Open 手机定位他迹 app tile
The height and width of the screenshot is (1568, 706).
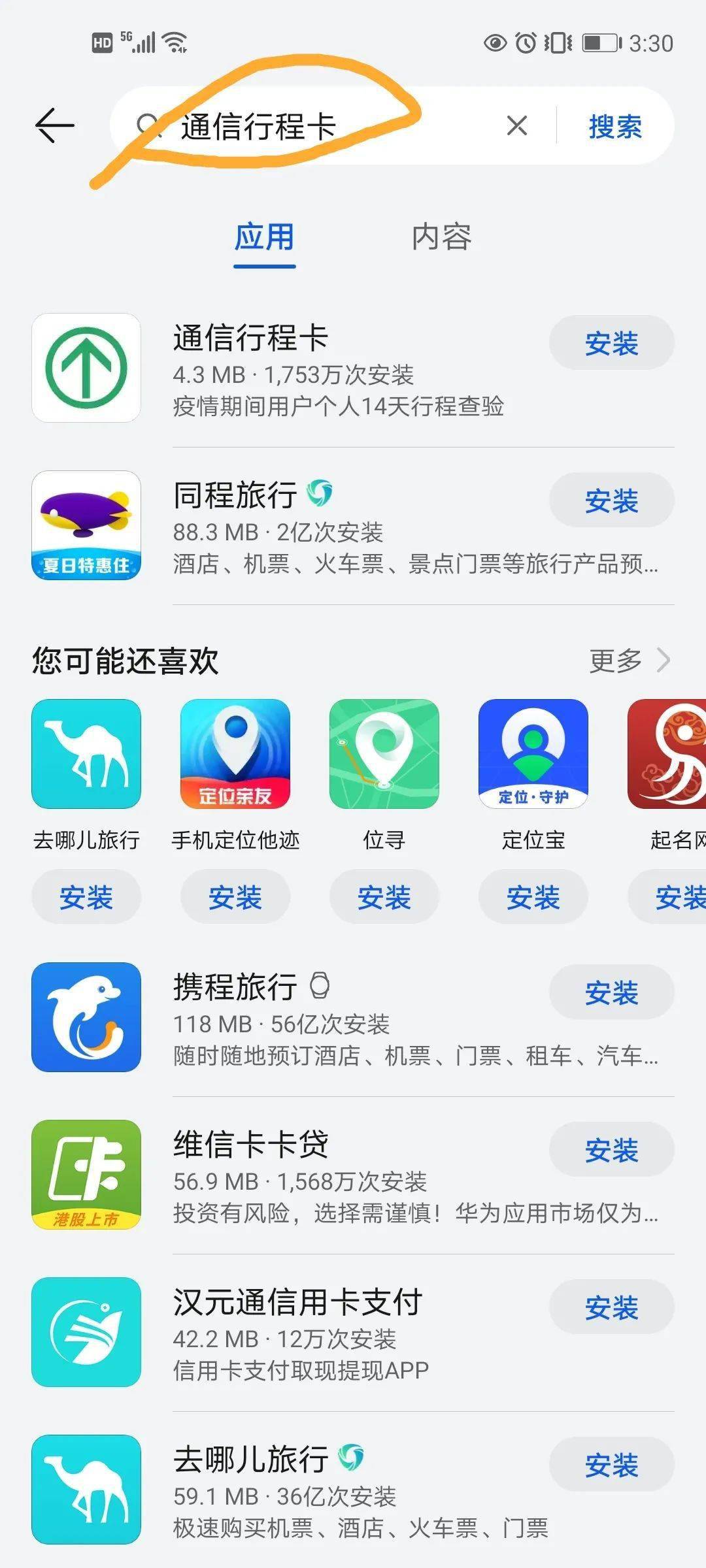point(235,755)
